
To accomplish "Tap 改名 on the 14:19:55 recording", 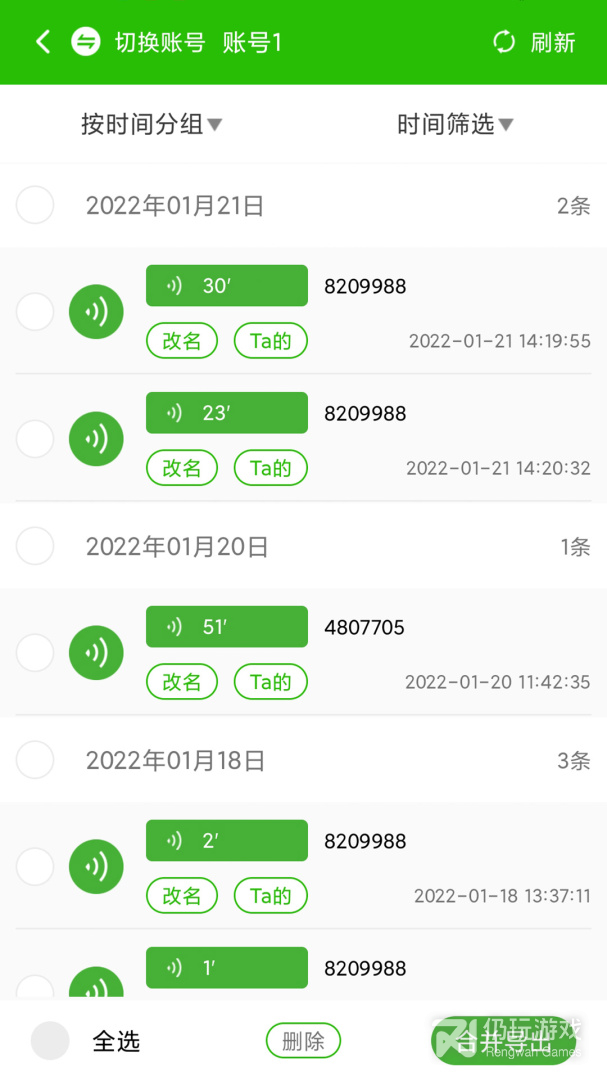I will click(182, 341).
